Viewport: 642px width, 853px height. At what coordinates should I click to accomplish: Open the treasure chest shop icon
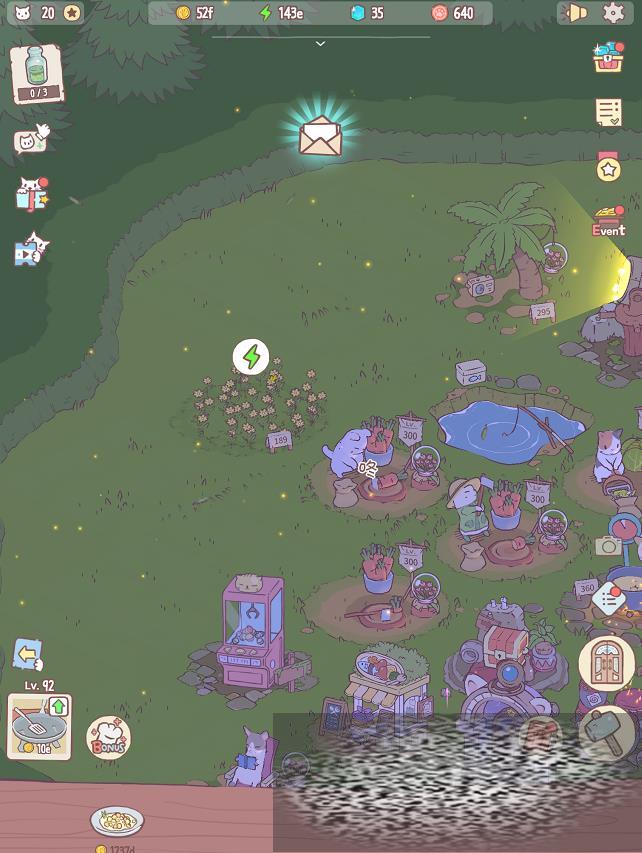click(x=608, y=57)
